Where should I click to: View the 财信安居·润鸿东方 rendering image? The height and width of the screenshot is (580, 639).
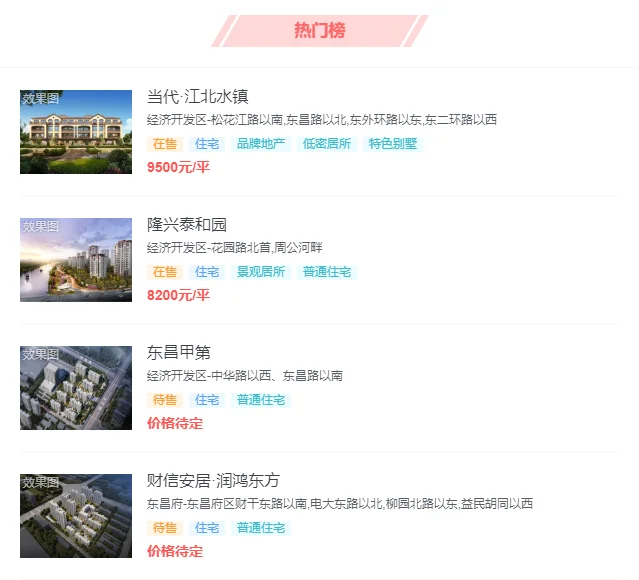[76, 516]
